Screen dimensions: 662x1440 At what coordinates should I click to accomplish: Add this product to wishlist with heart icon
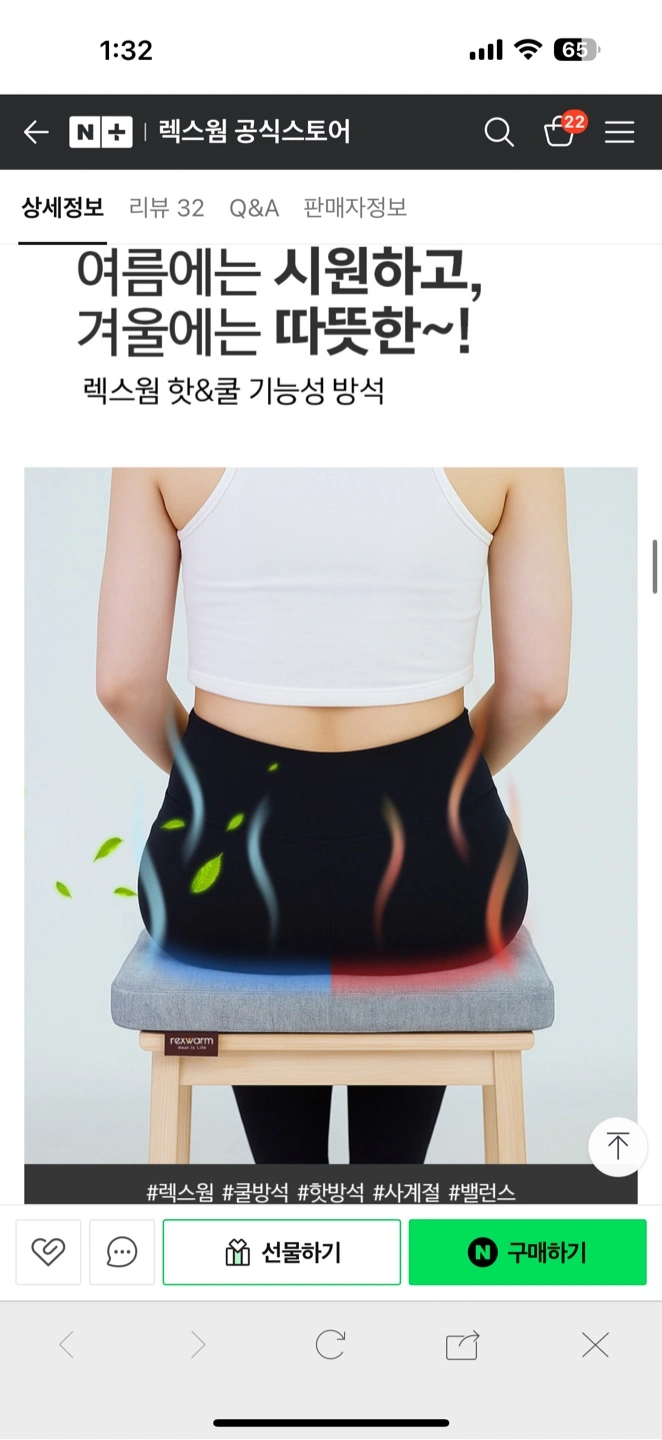click(48, 1251)
